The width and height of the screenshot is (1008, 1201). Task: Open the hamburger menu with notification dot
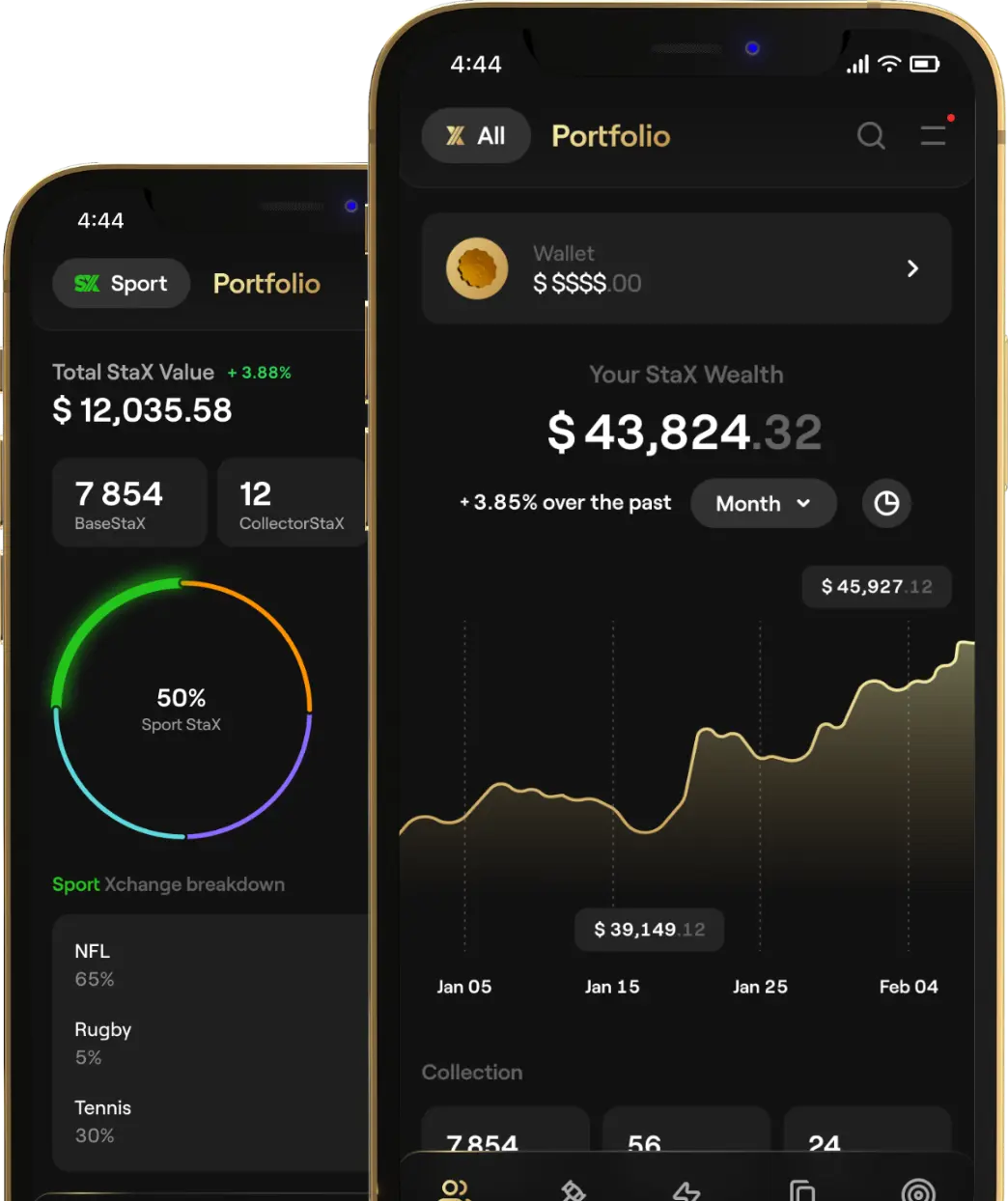(x=933, y=136)
